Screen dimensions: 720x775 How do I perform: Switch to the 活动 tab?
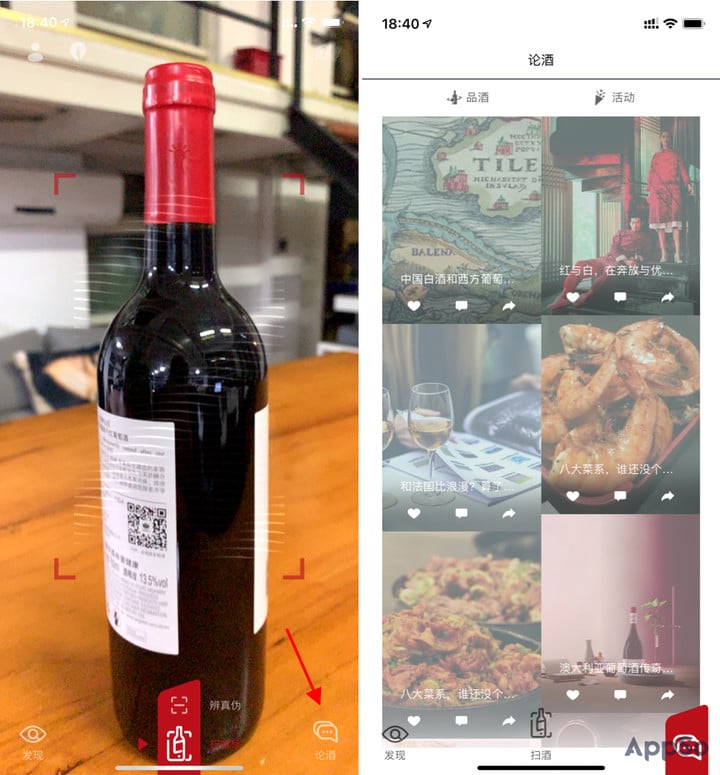tap(614, 97)
